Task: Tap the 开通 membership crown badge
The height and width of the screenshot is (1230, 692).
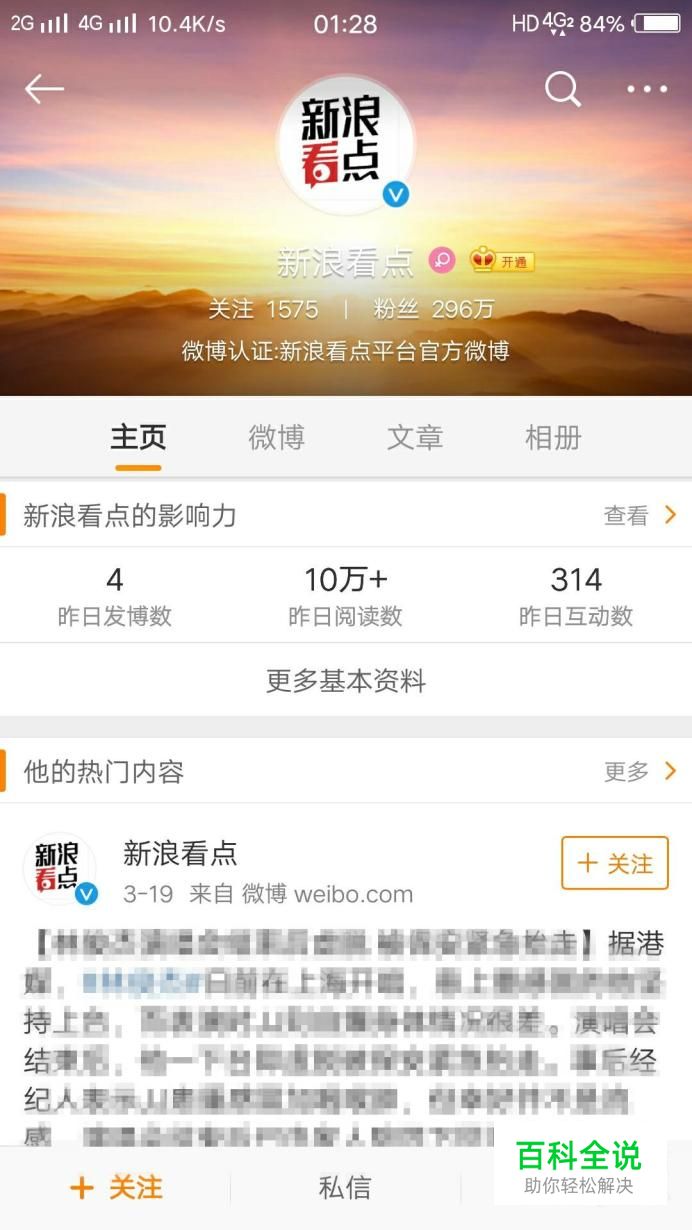Action: 502,261
